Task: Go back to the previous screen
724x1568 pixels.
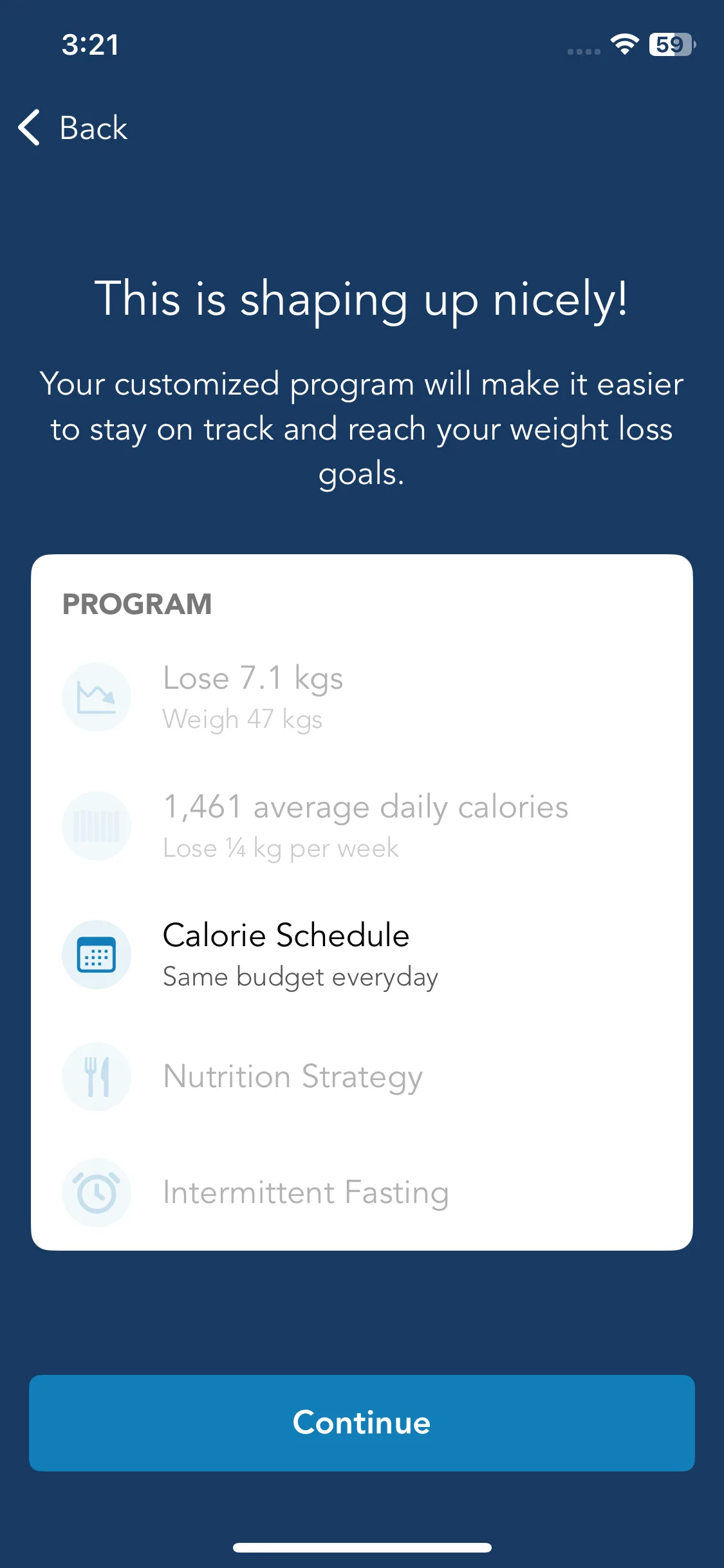Action: [x=73, y=127]
